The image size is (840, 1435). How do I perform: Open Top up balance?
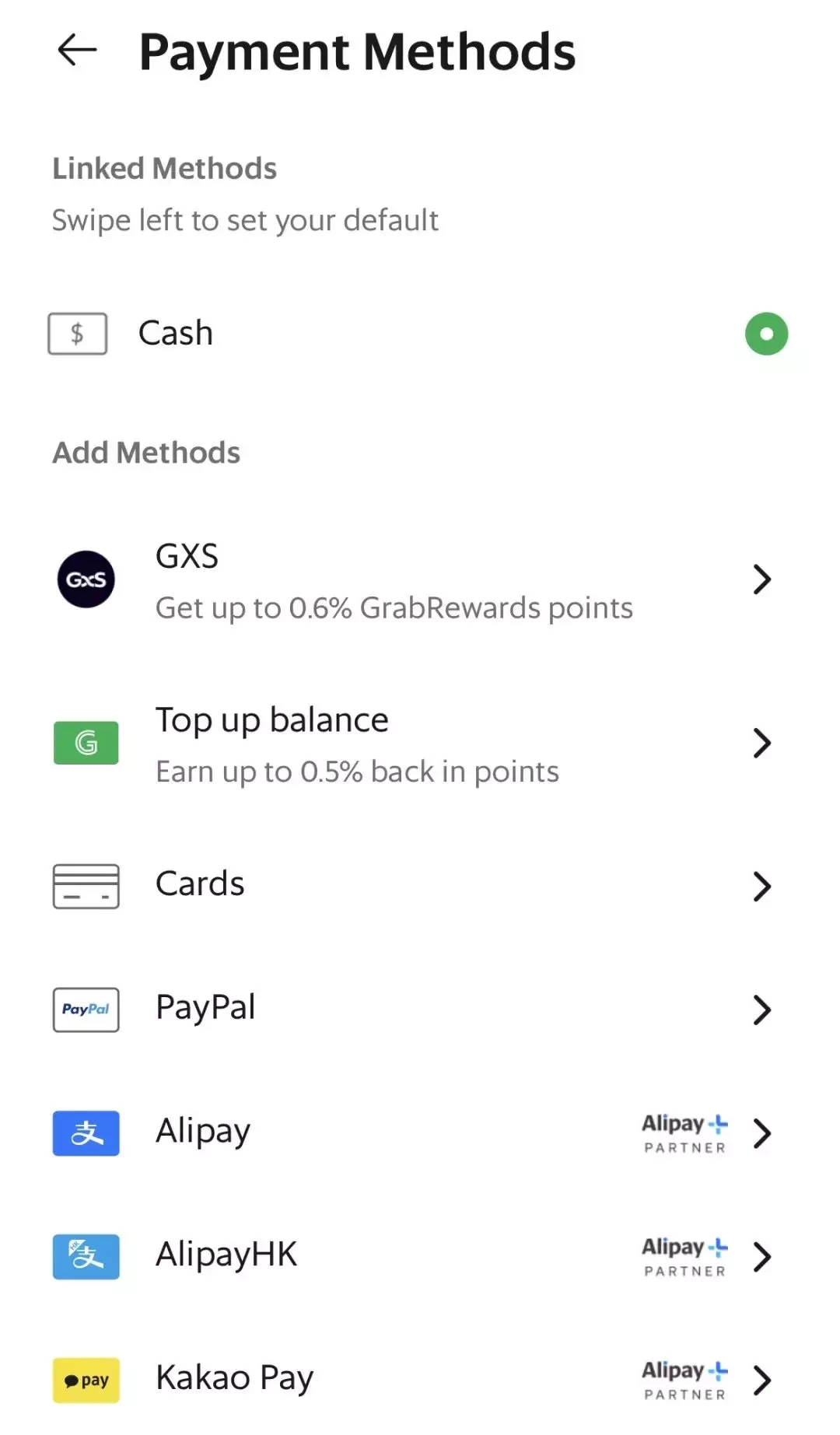[420, 744]
